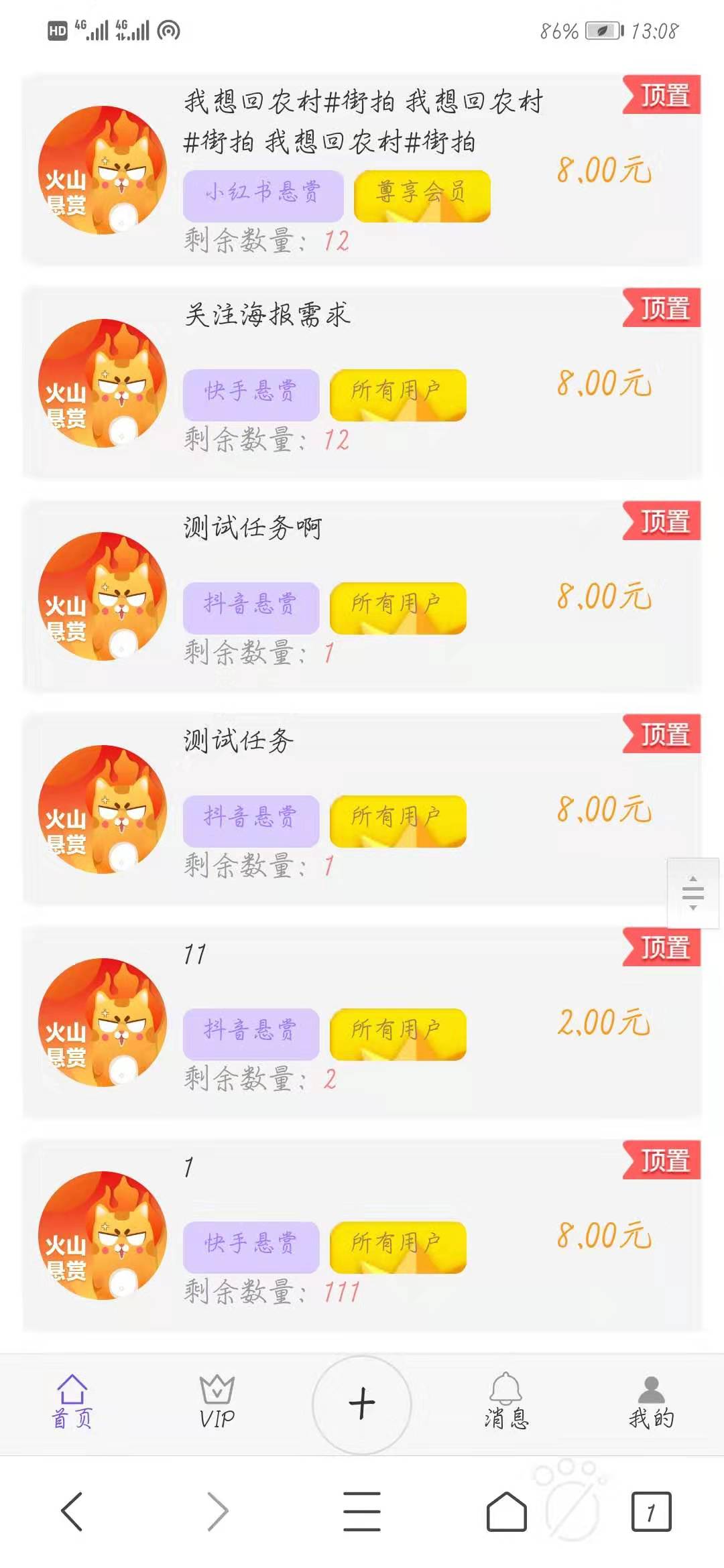This screenshot has width=724, height=1568.
Task: Open the task with 111 remaining
Action: tap(362, 1234)
